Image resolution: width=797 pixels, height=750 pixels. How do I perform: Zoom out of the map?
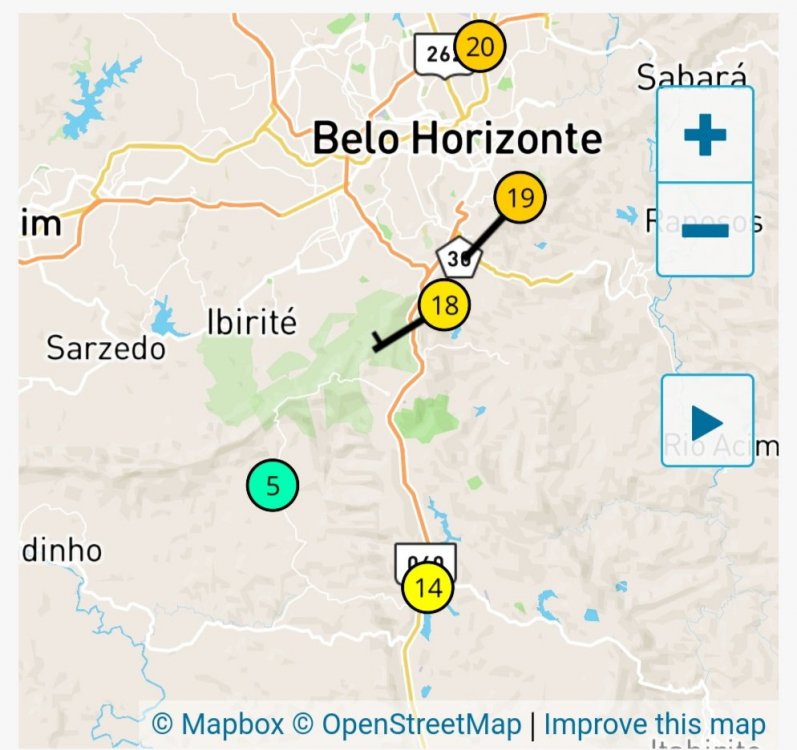point(705,230)
